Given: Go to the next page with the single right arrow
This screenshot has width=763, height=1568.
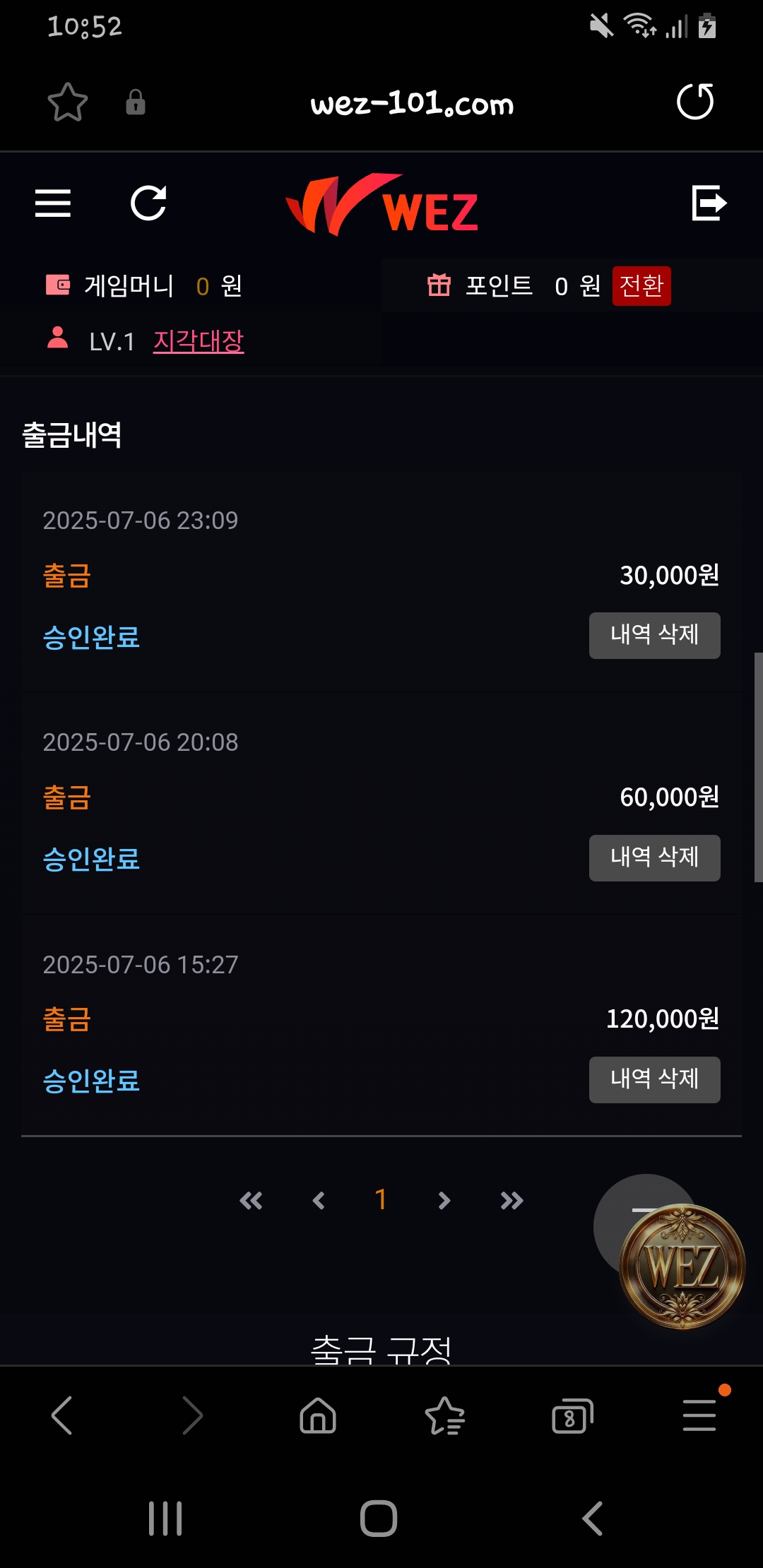Looking at the screenshot, I should (x=444, y=1200).
